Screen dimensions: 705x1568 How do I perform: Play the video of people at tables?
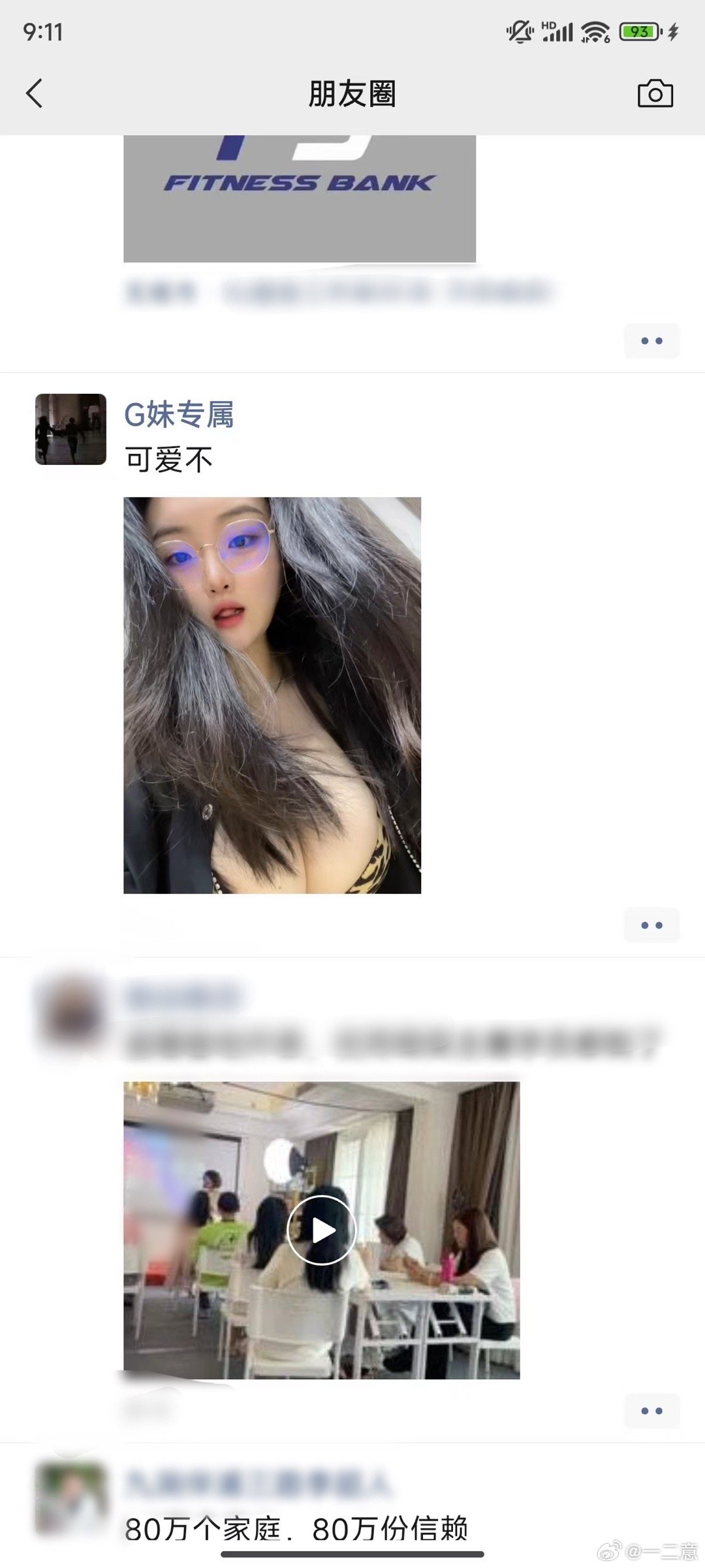click(321, 1230)
